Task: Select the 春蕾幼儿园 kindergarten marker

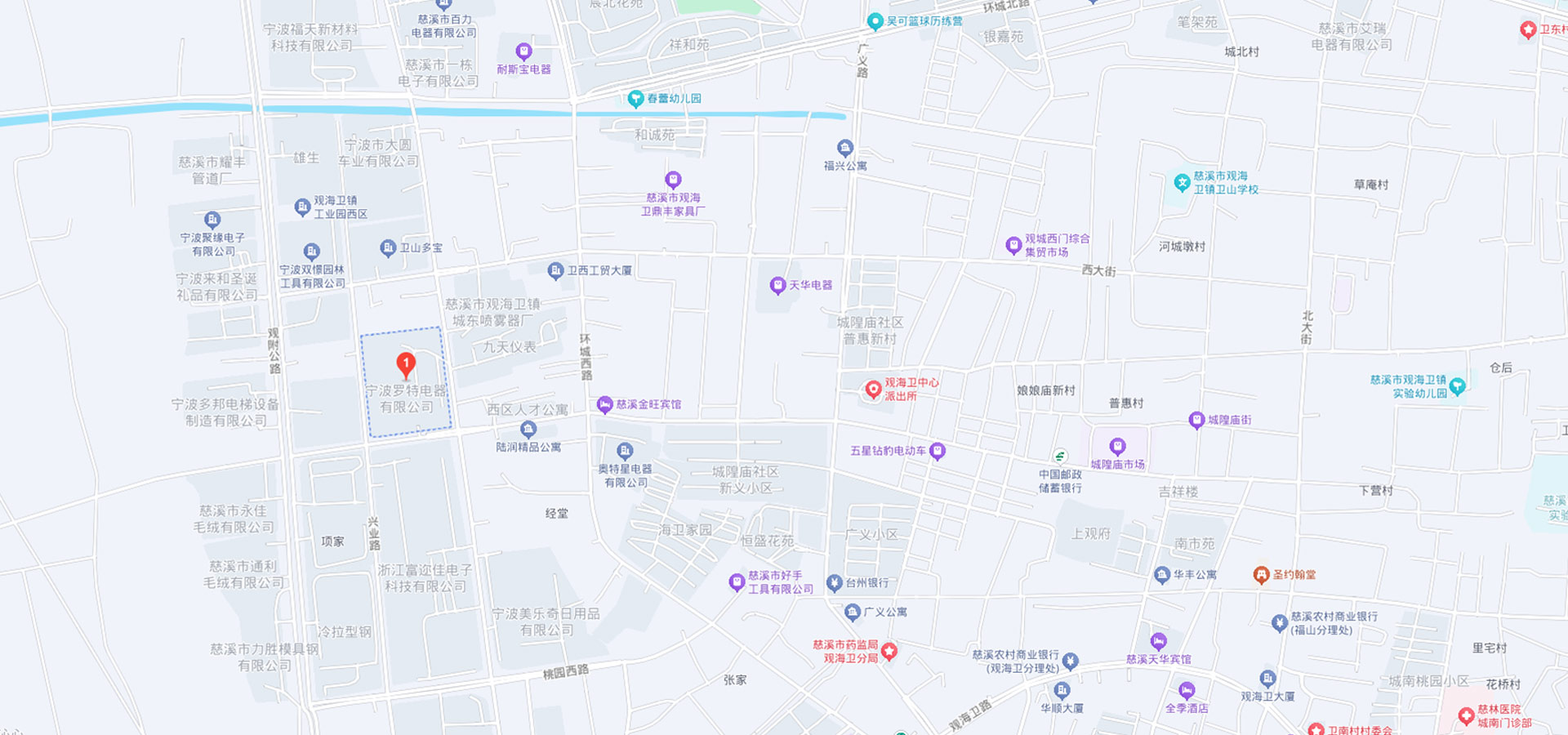Action: (x=635, y=99)
